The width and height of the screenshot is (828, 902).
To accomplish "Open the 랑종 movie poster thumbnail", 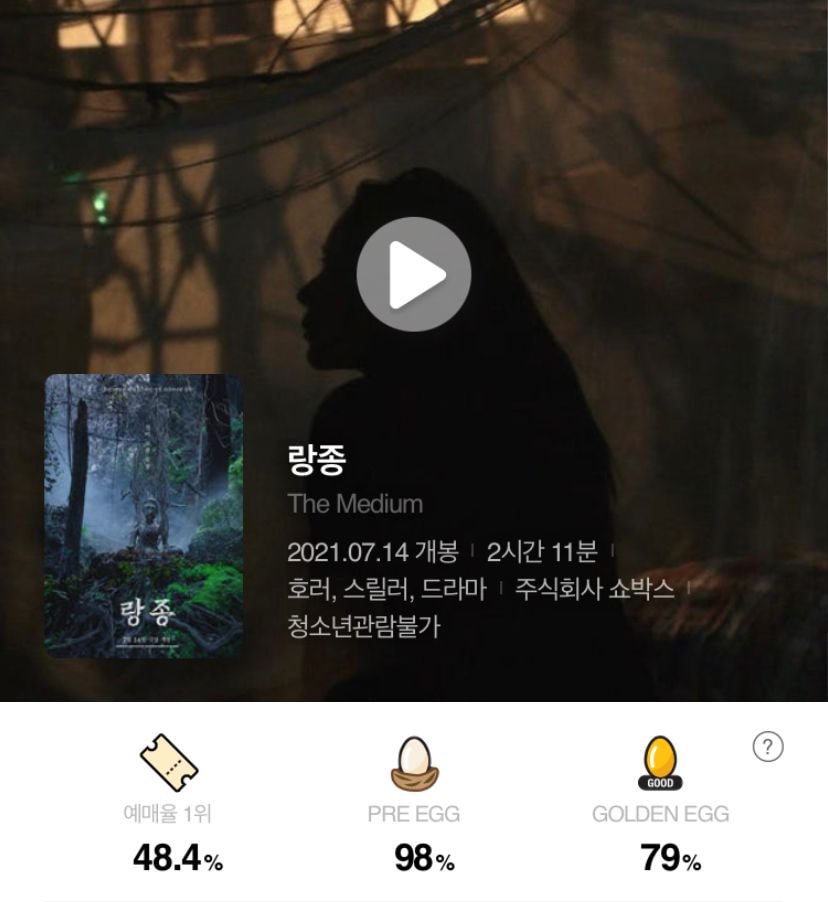I will [x=144, y=516].
